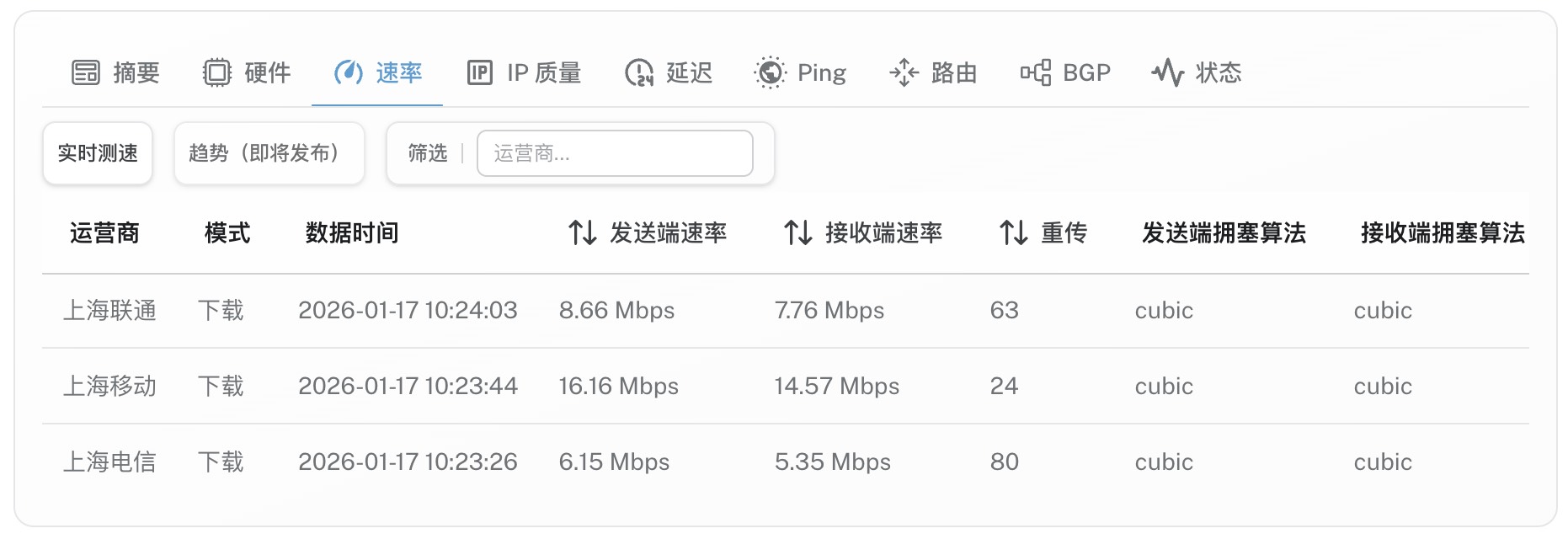Screen dimensions: 1568x539
Task: Switch to the IP 质量 tab
Action: click(525, 73)
